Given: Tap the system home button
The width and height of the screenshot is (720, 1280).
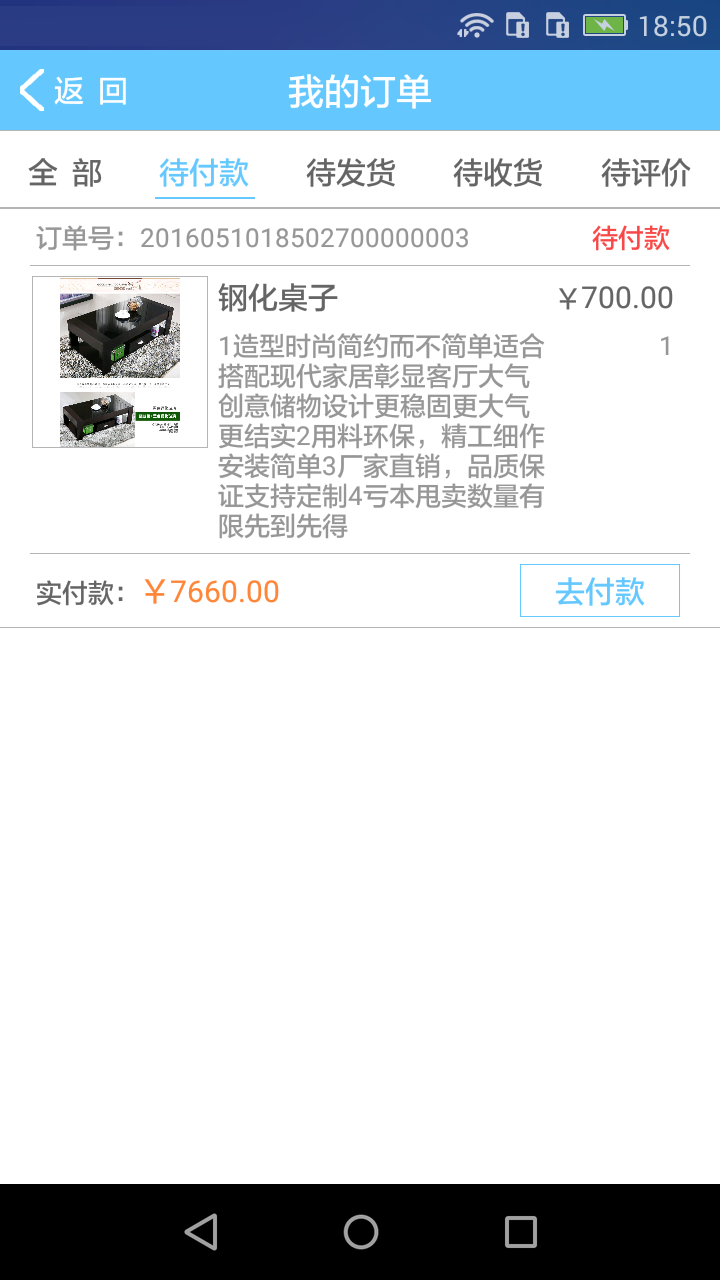Looking at the screenshot, I should click(360, 1232).
